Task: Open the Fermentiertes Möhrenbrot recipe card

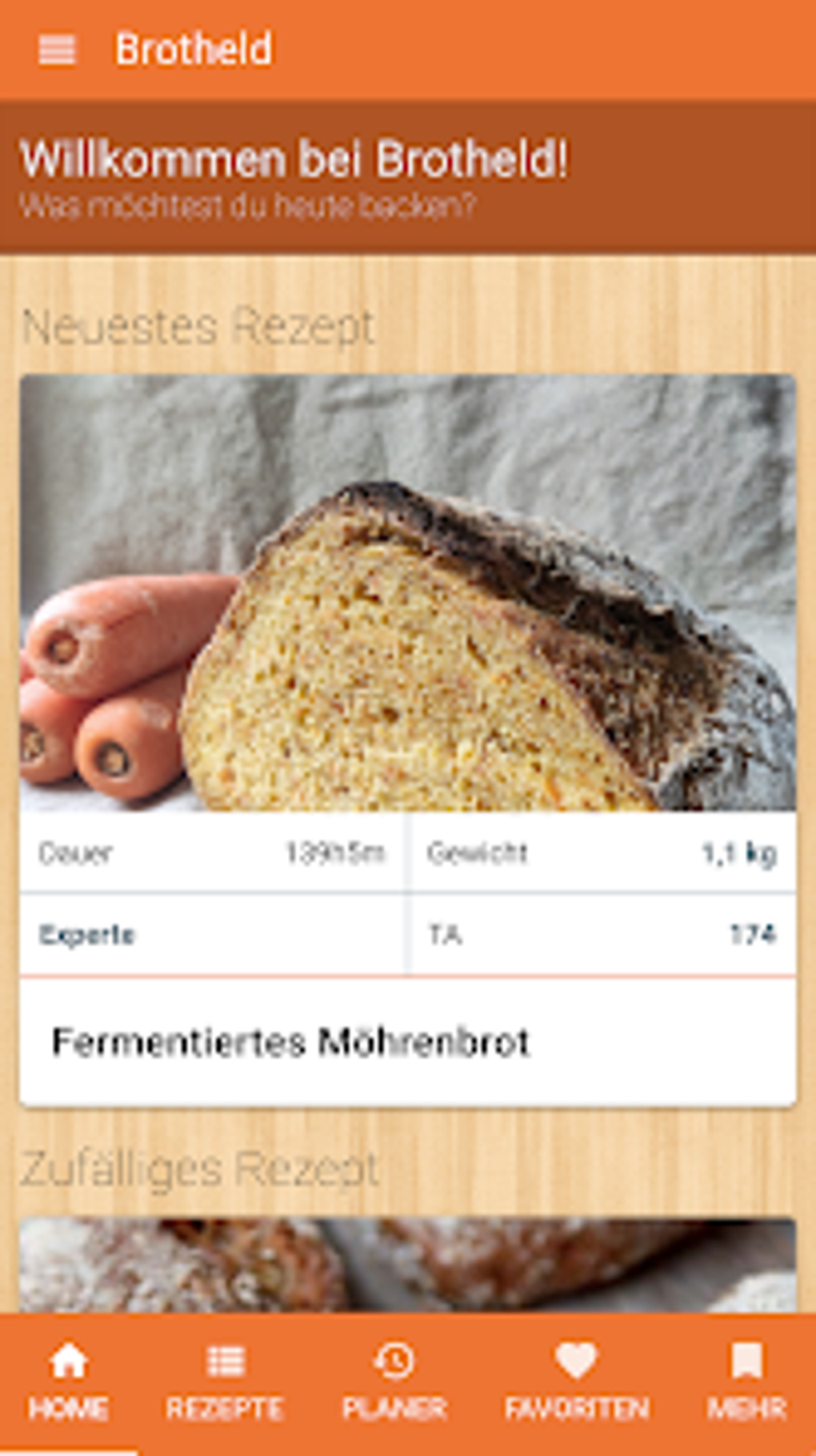Action: [408, 740]
